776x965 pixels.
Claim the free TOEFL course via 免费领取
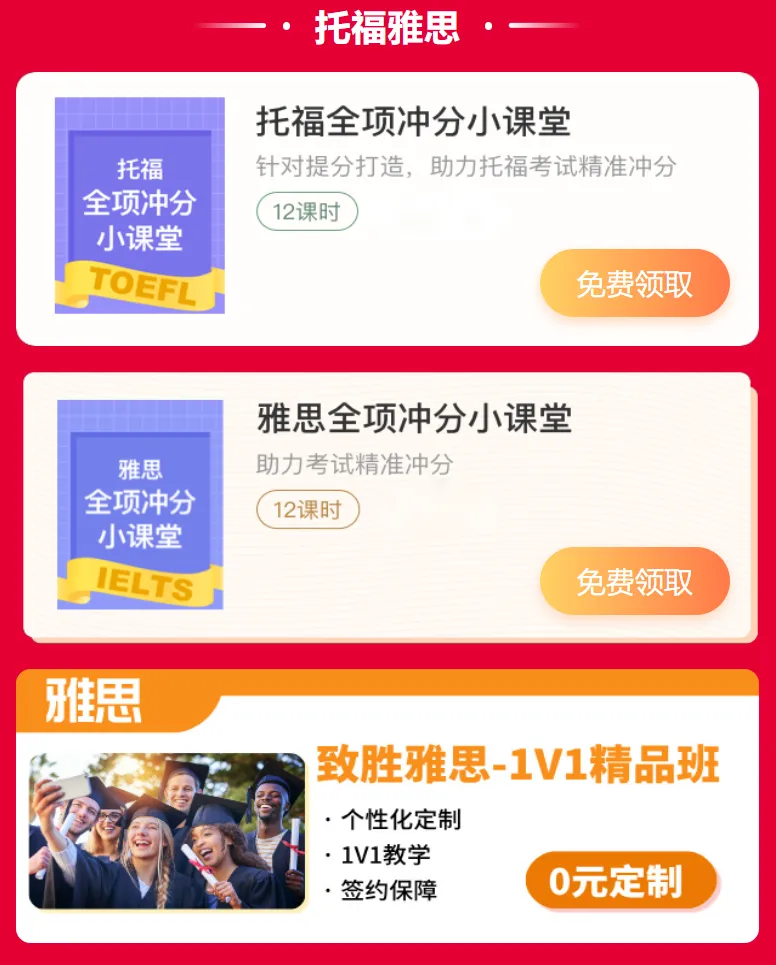634,284
